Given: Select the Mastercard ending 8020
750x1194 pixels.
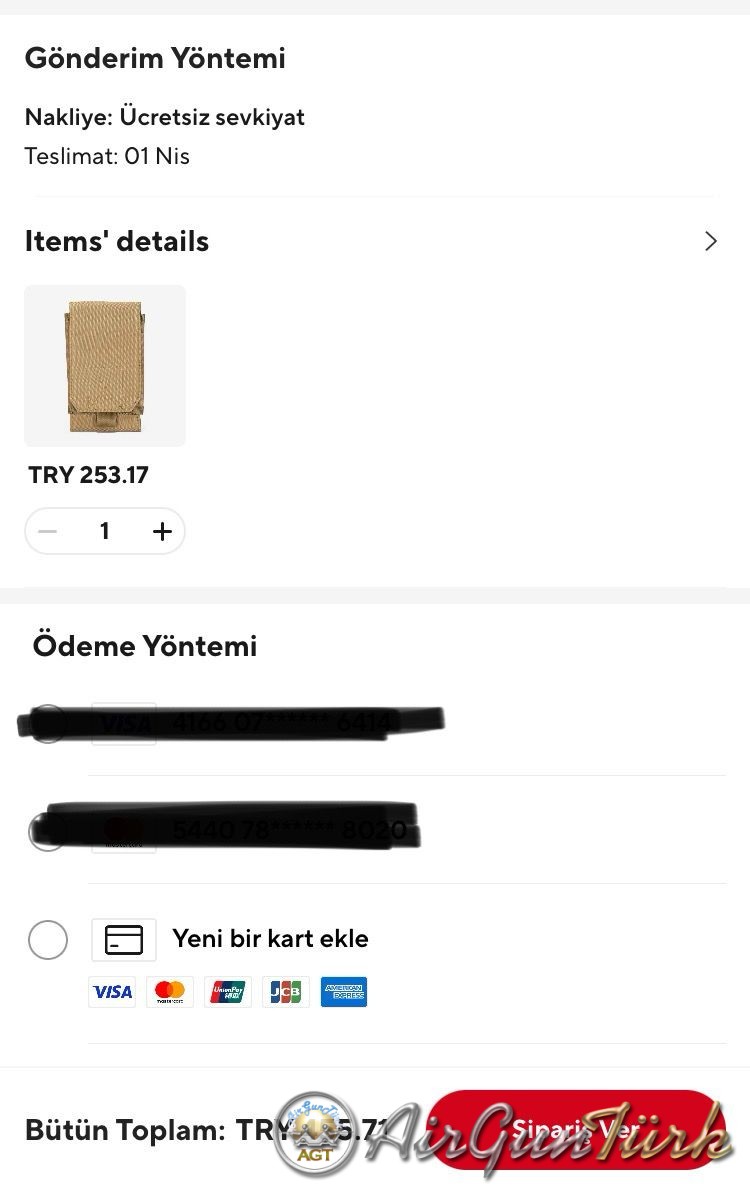Looking at the screenshot, I should coord(47,831).
